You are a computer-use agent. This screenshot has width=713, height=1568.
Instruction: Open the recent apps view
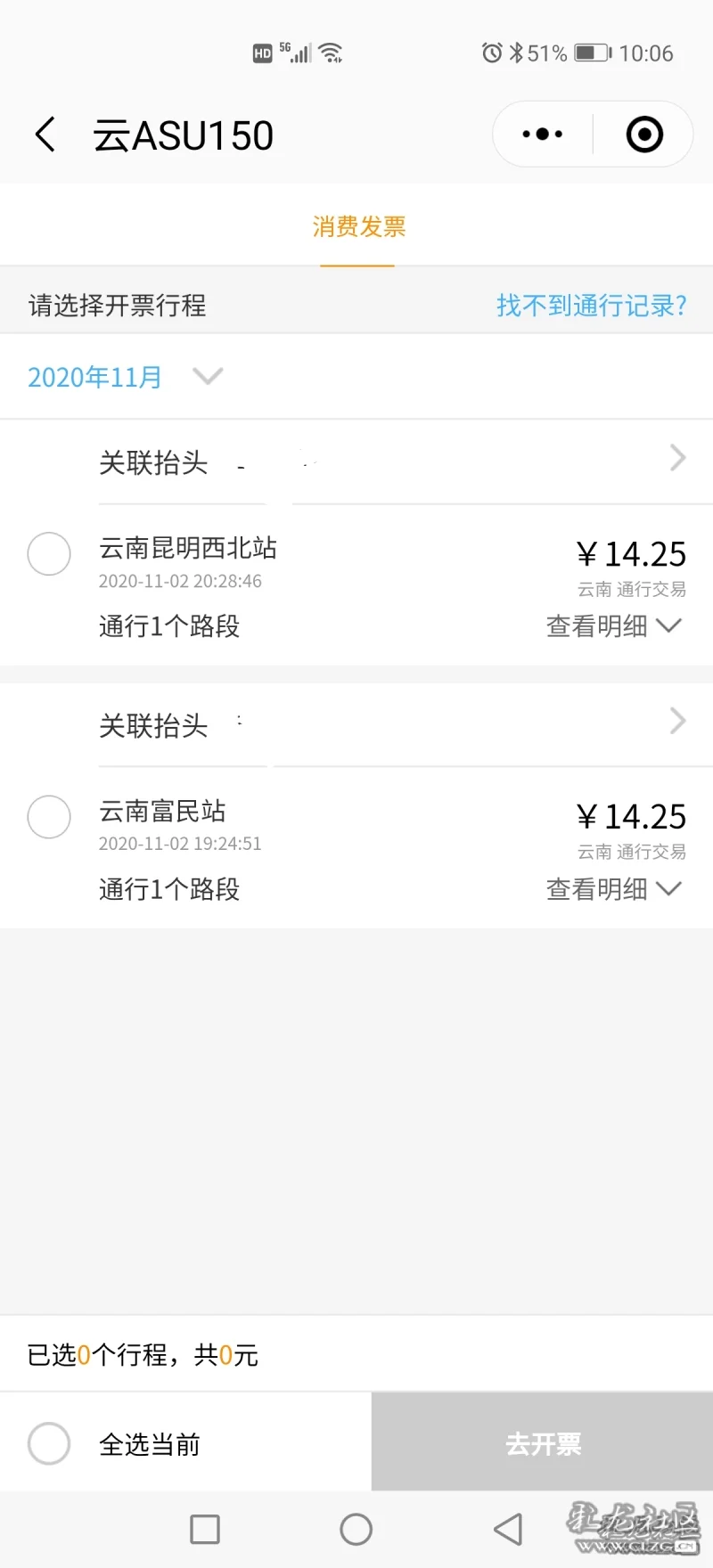(x=205, y=1530)
